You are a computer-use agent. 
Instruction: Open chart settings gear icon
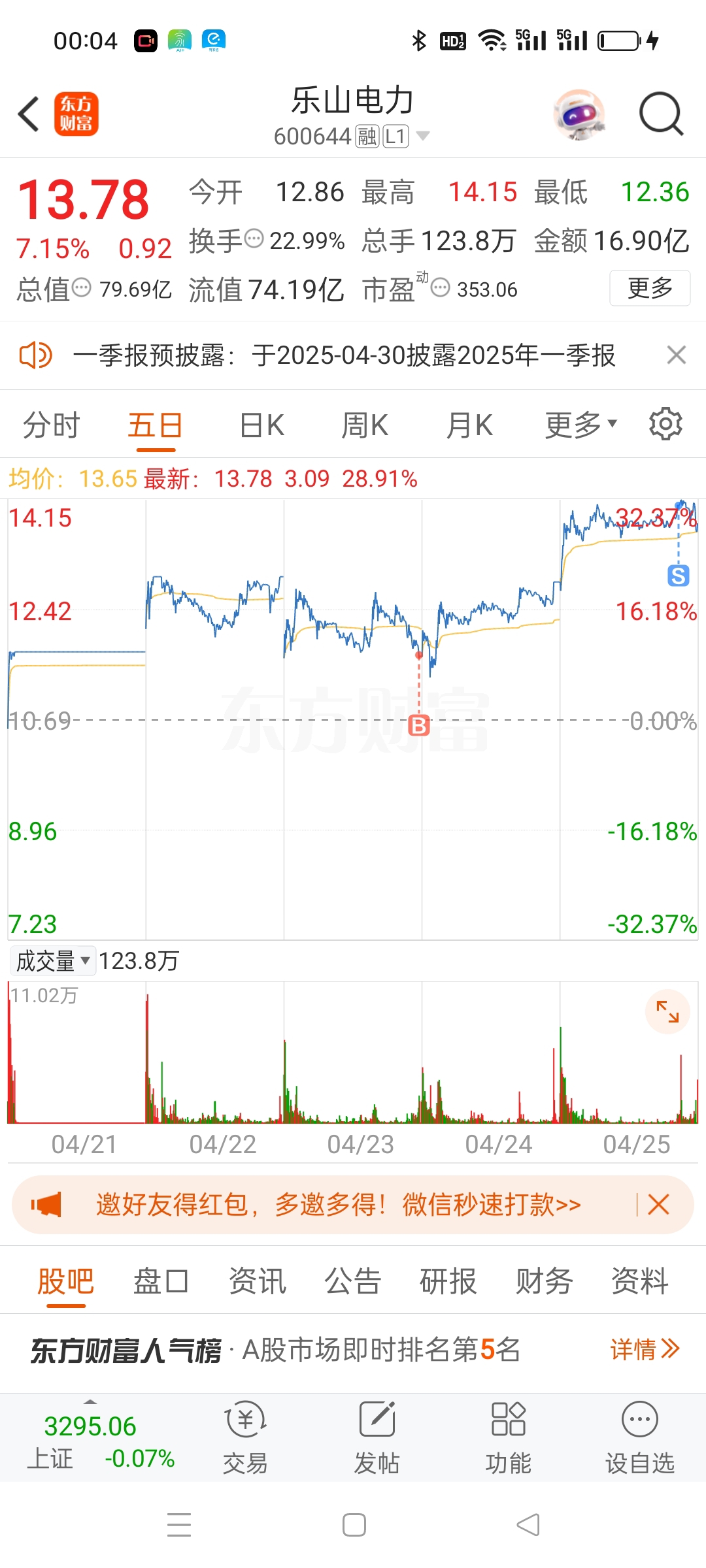665,424
